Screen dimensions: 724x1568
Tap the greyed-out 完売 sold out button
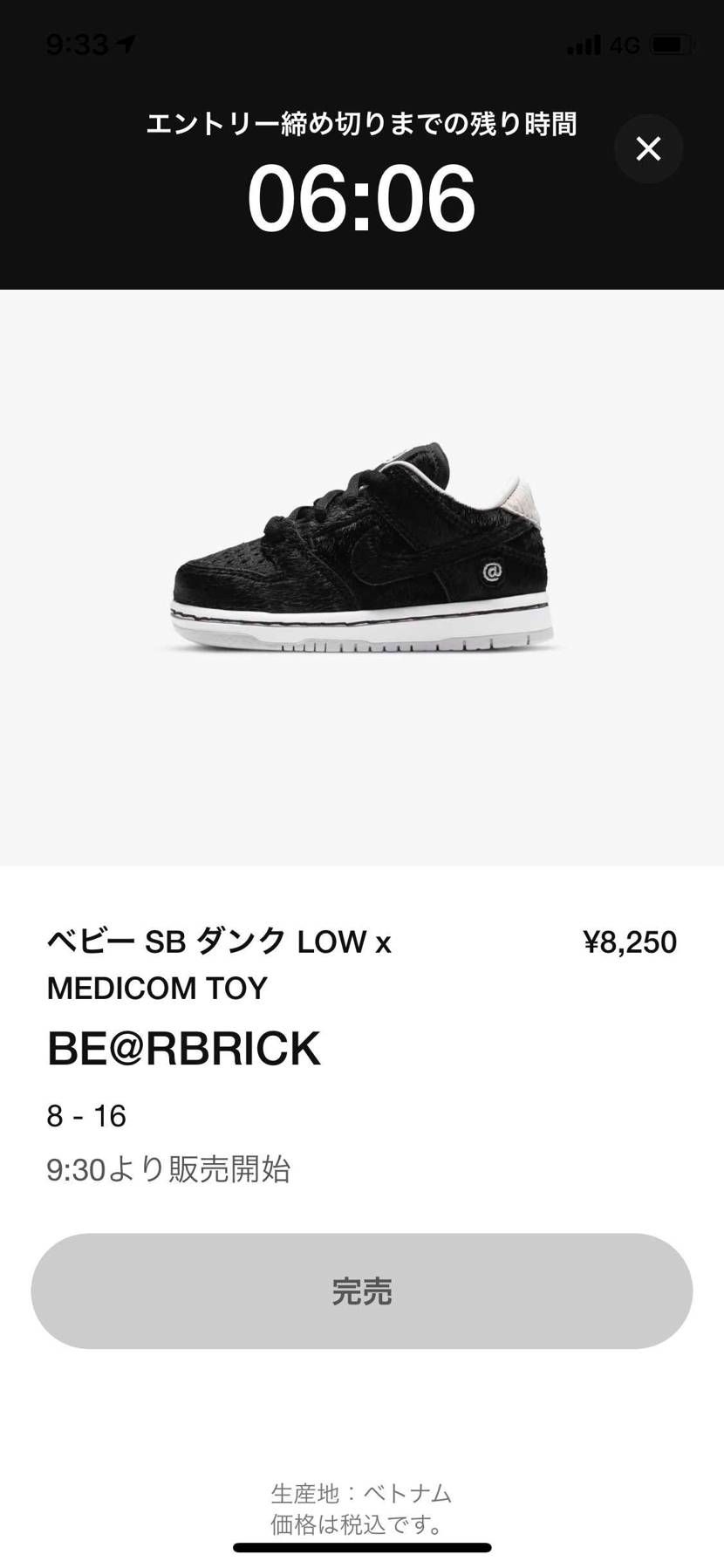(x=362, y=1291)
